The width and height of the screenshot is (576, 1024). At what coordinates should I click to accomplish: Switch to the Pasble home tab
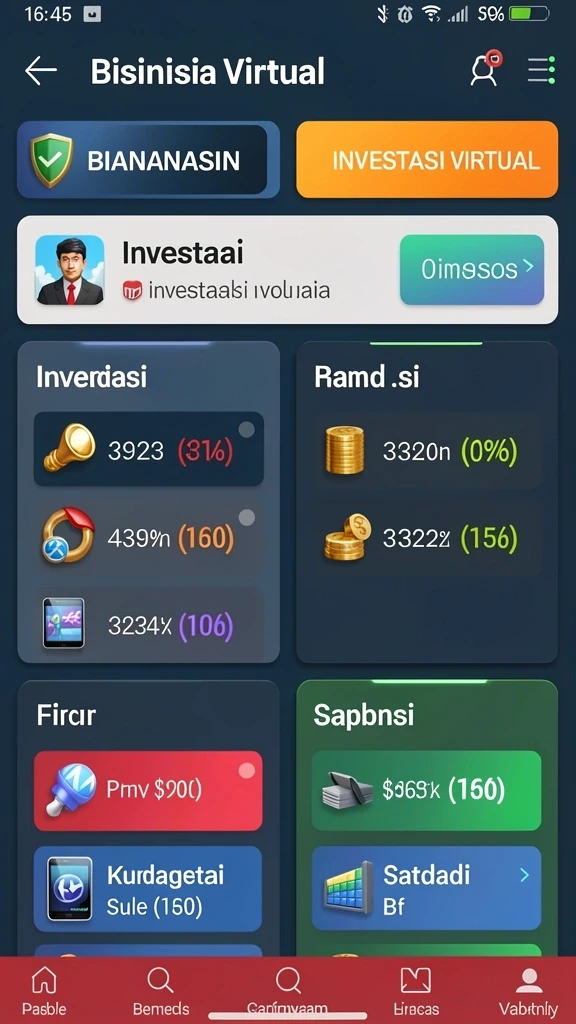coord(44,990)
